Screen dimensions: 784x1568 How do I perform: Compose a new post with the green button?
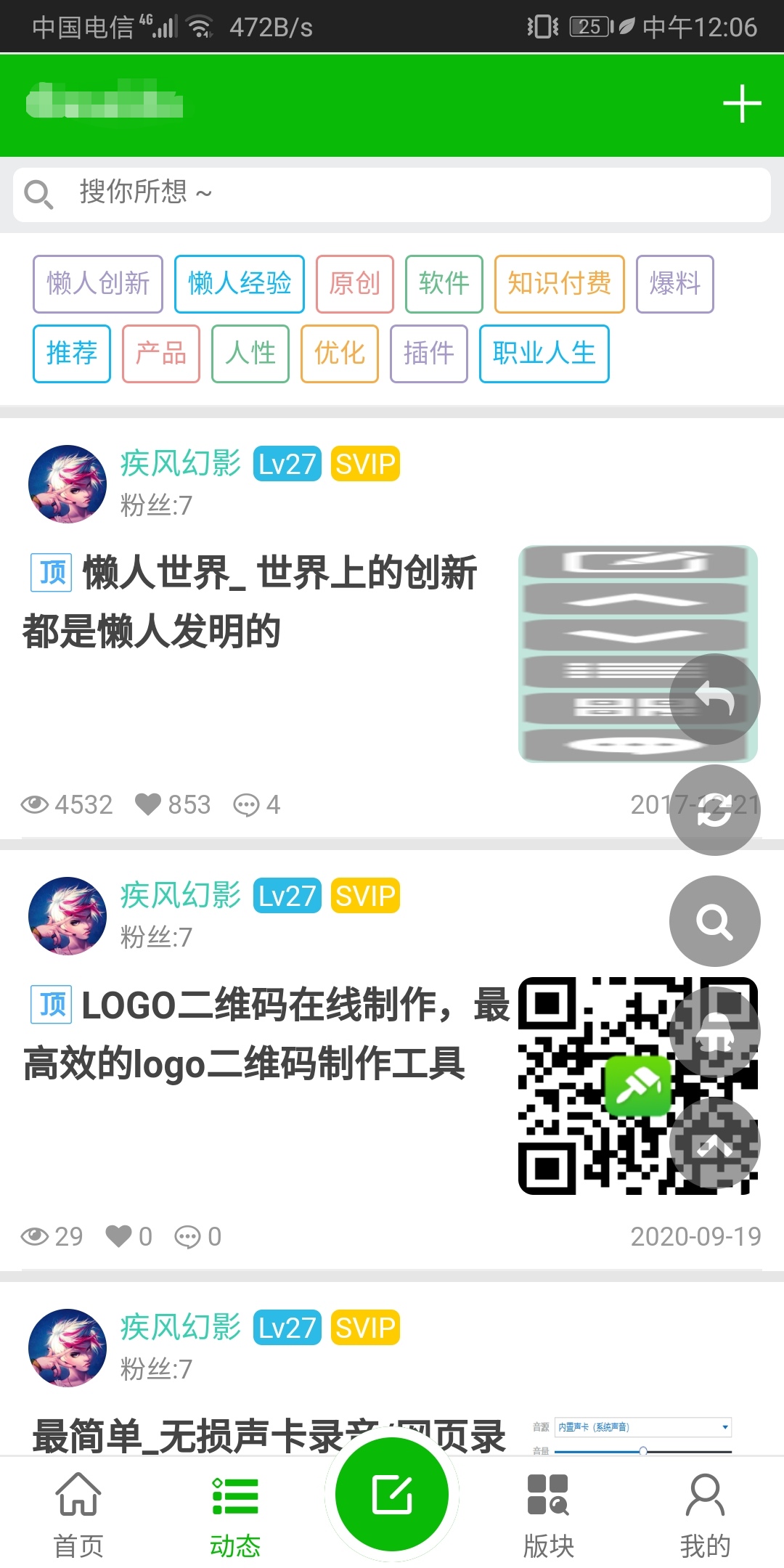392,1495
